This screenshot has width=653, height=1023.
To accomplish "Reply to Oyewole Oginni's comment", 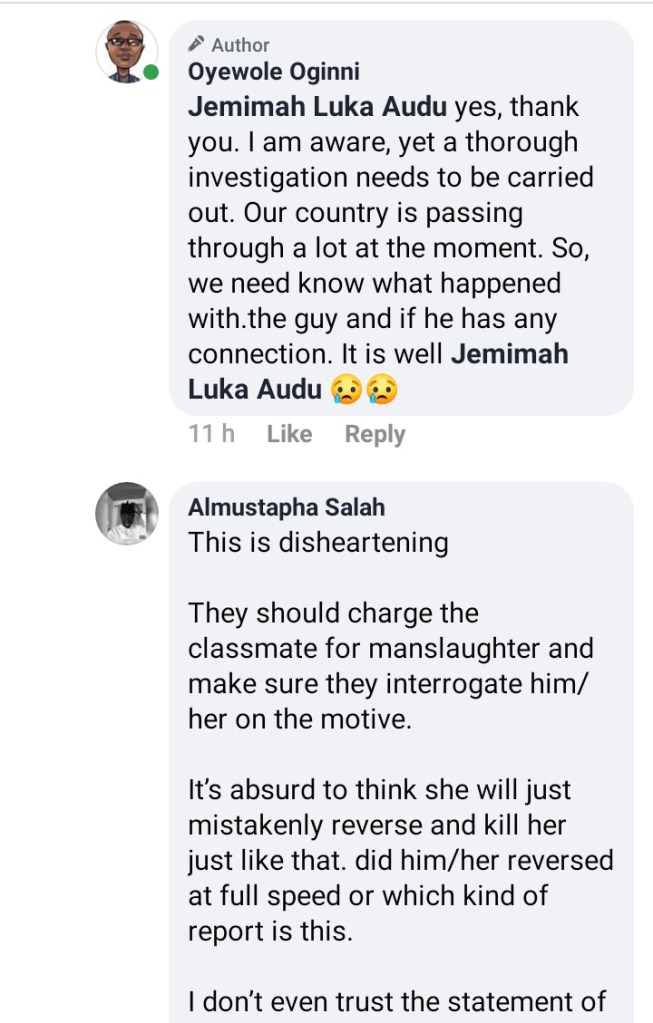I will coord(374,434).
